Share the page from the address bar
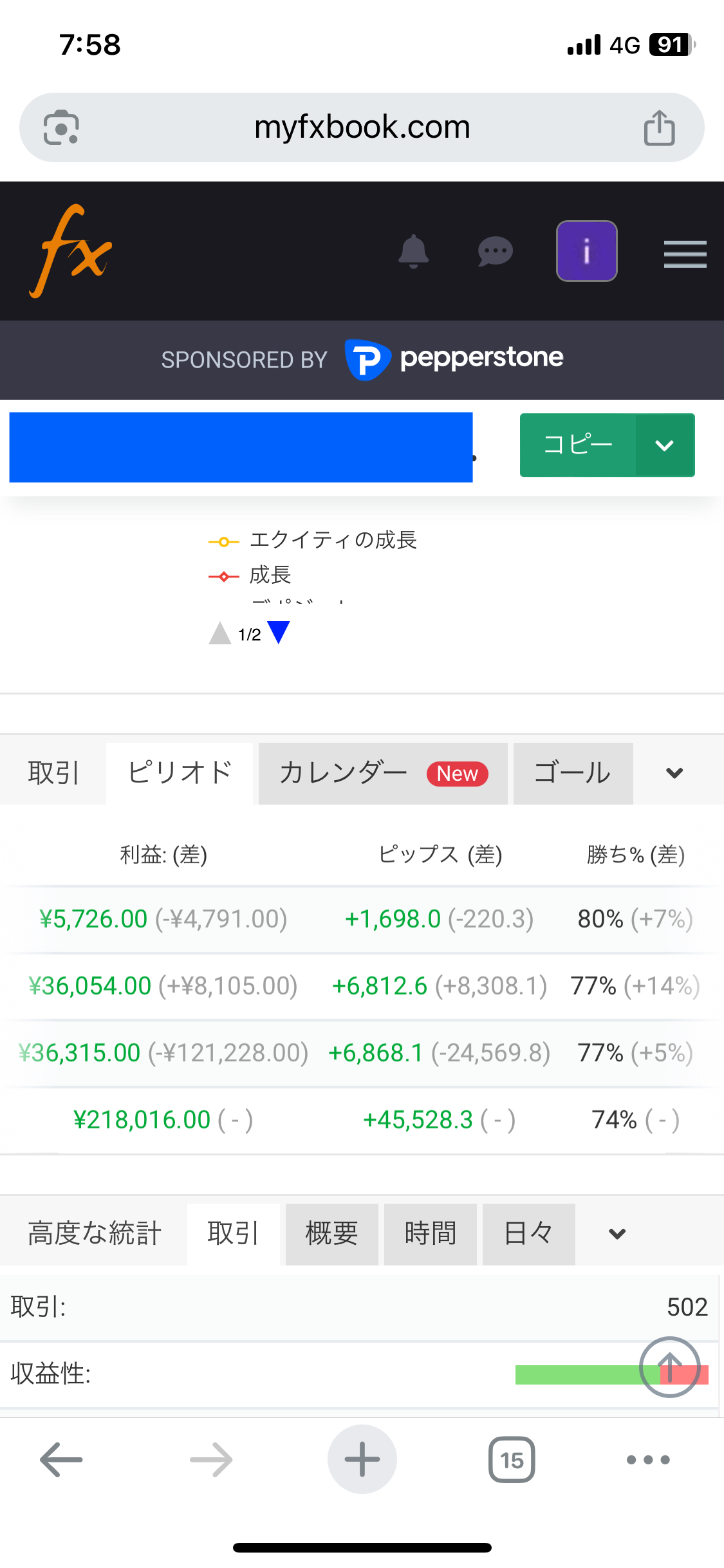724x1568 pixels. coord(660,127)
